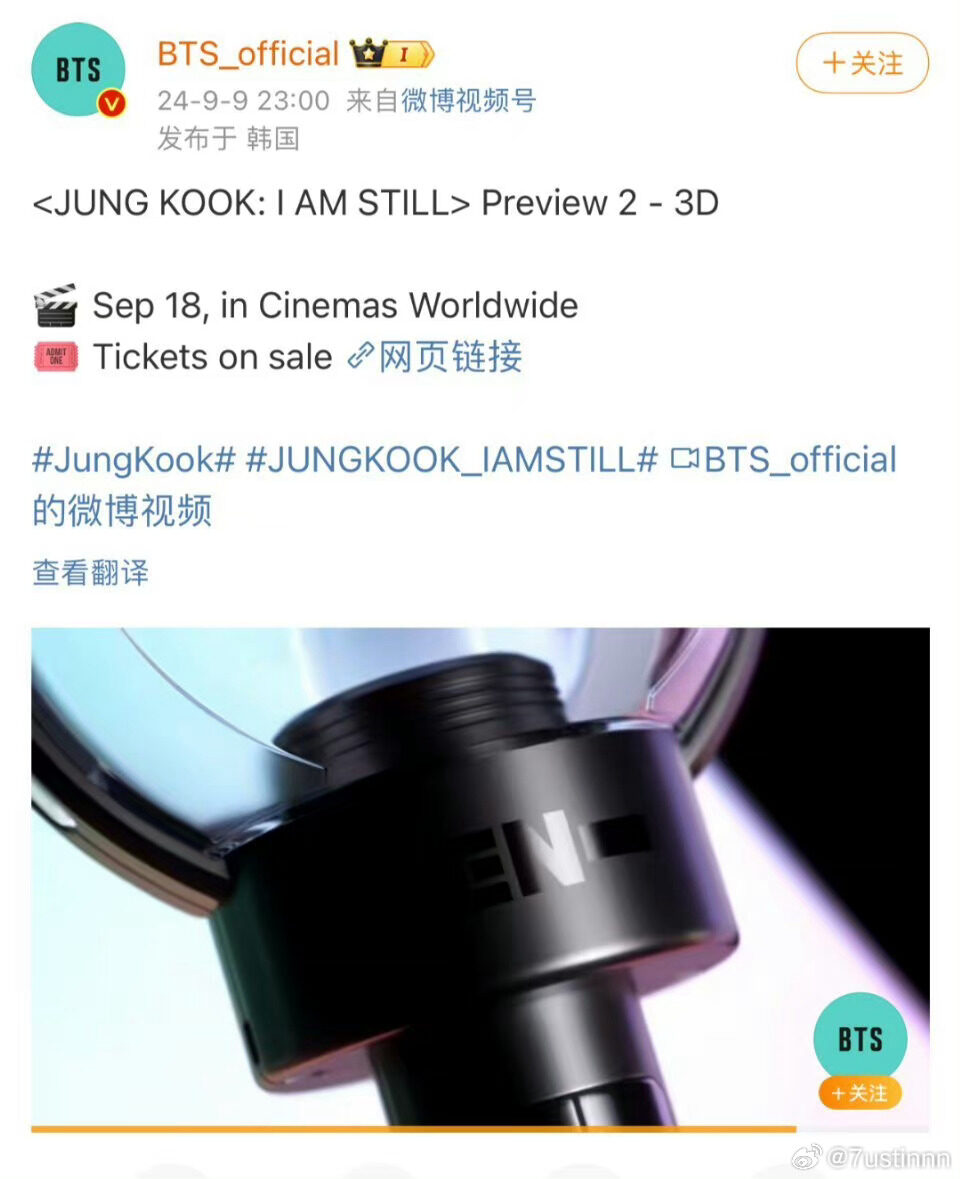Screen dimensions: 960x1179
Task: Follow BTS_official with the top 关注 button
Action: [862, 64]
